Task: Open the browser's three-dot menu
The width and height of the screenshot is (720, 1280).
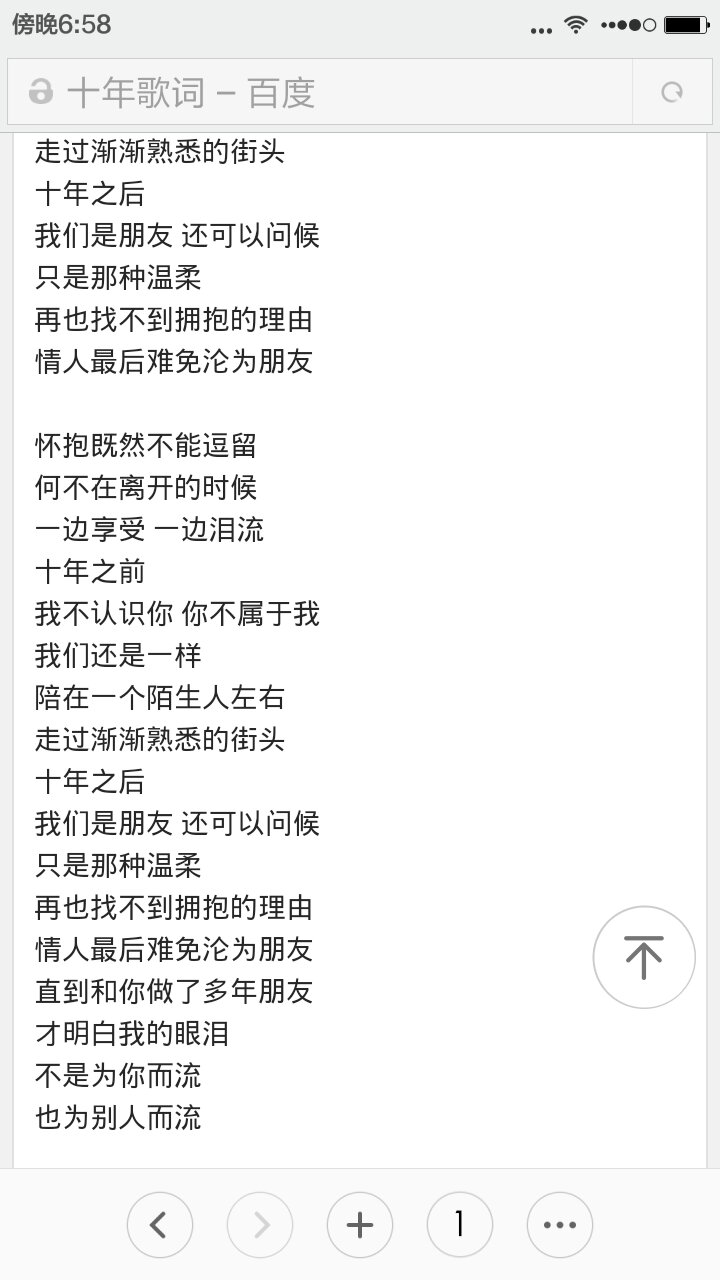Action: [560, 1225]
